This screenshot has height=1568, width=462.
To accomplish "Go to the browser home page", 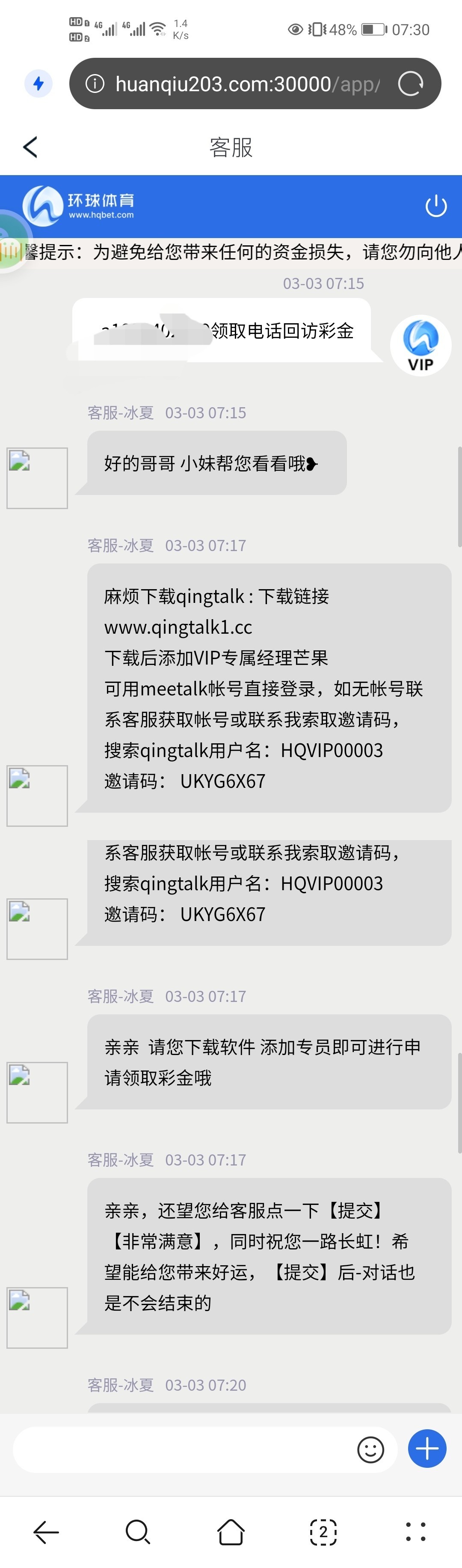I will pyautogui.click(x=231, y=1532).
